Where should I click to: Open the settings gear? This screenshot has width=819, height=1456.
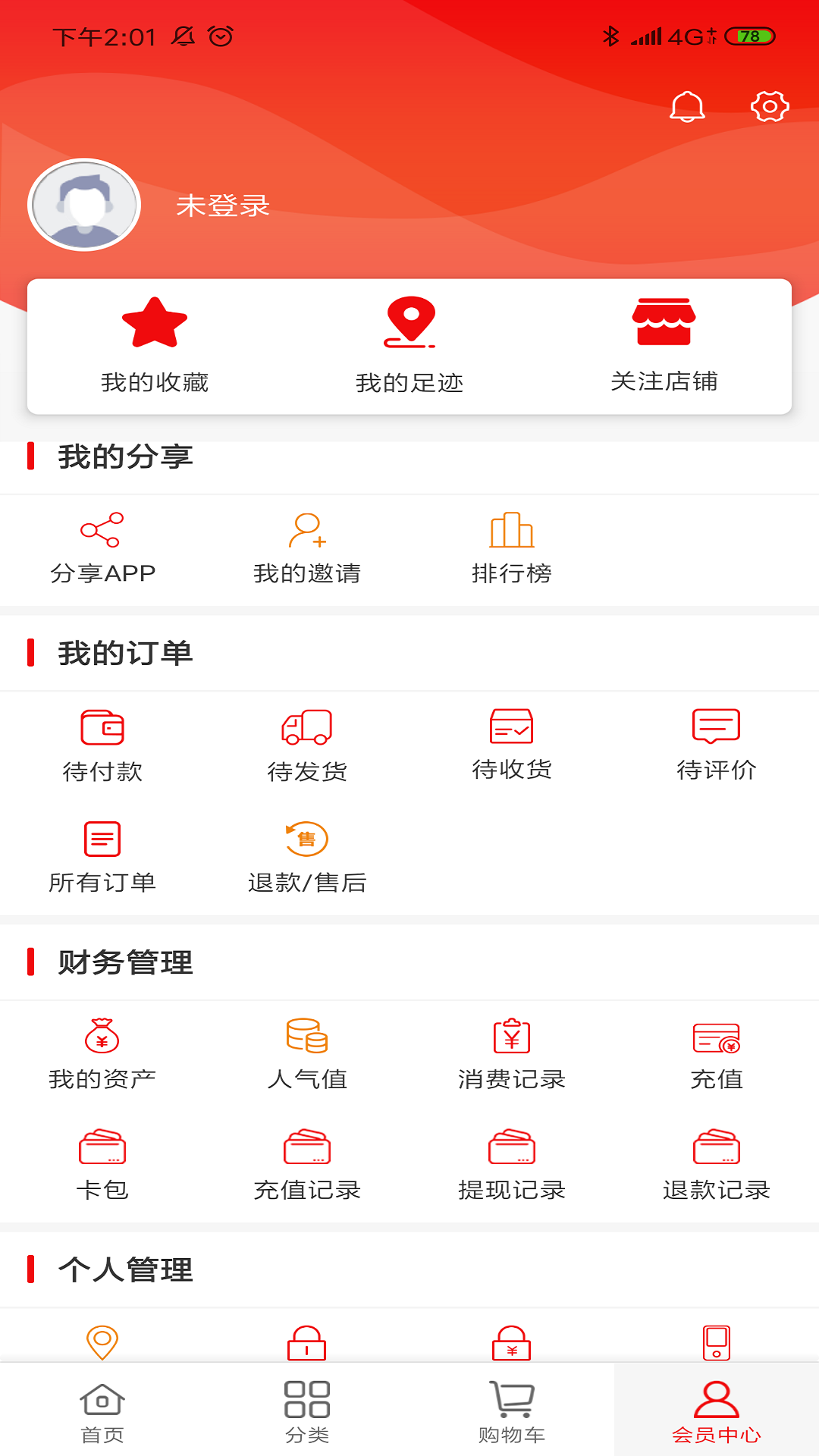pos(770,107)
